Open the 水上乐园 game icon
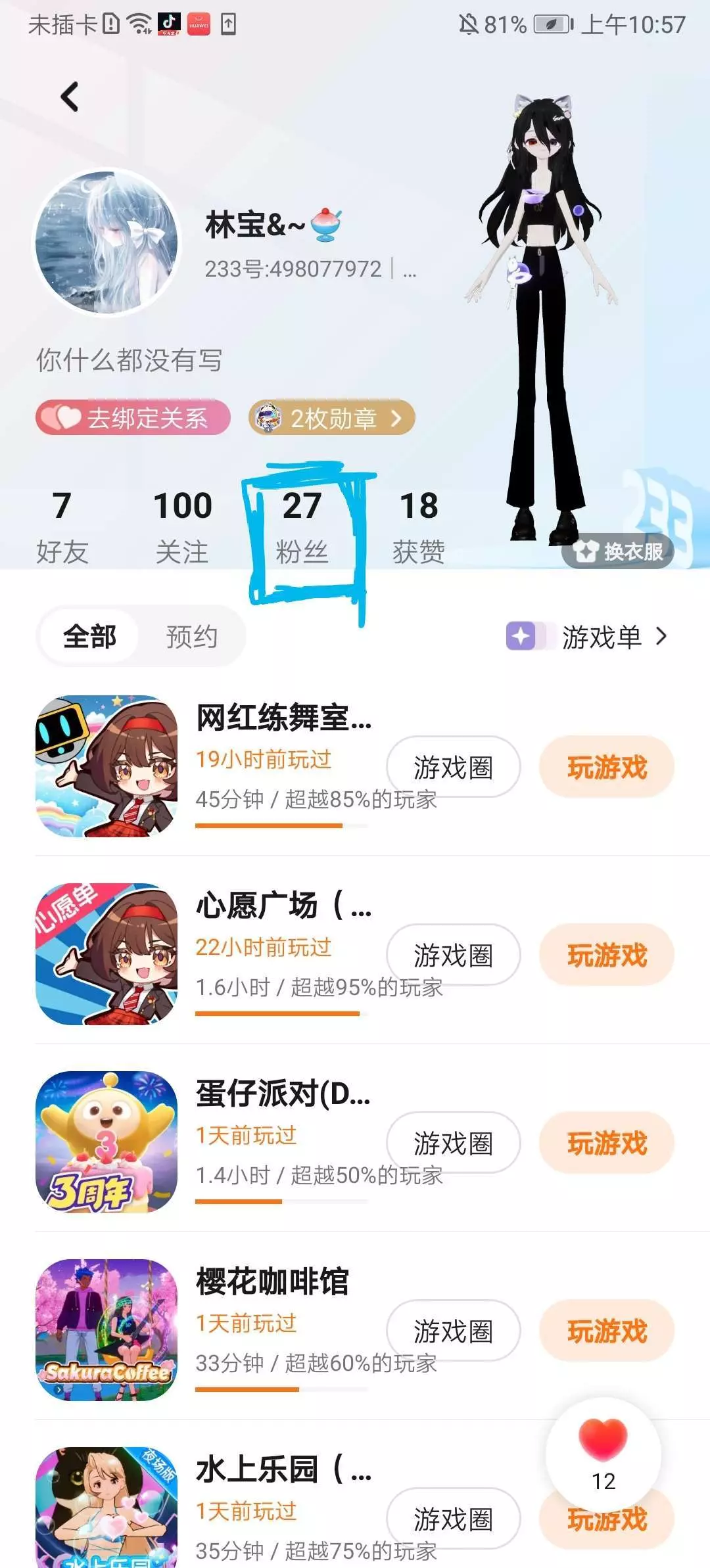Viewport: 710px width, 1568px height. [x=106, y=1508]
